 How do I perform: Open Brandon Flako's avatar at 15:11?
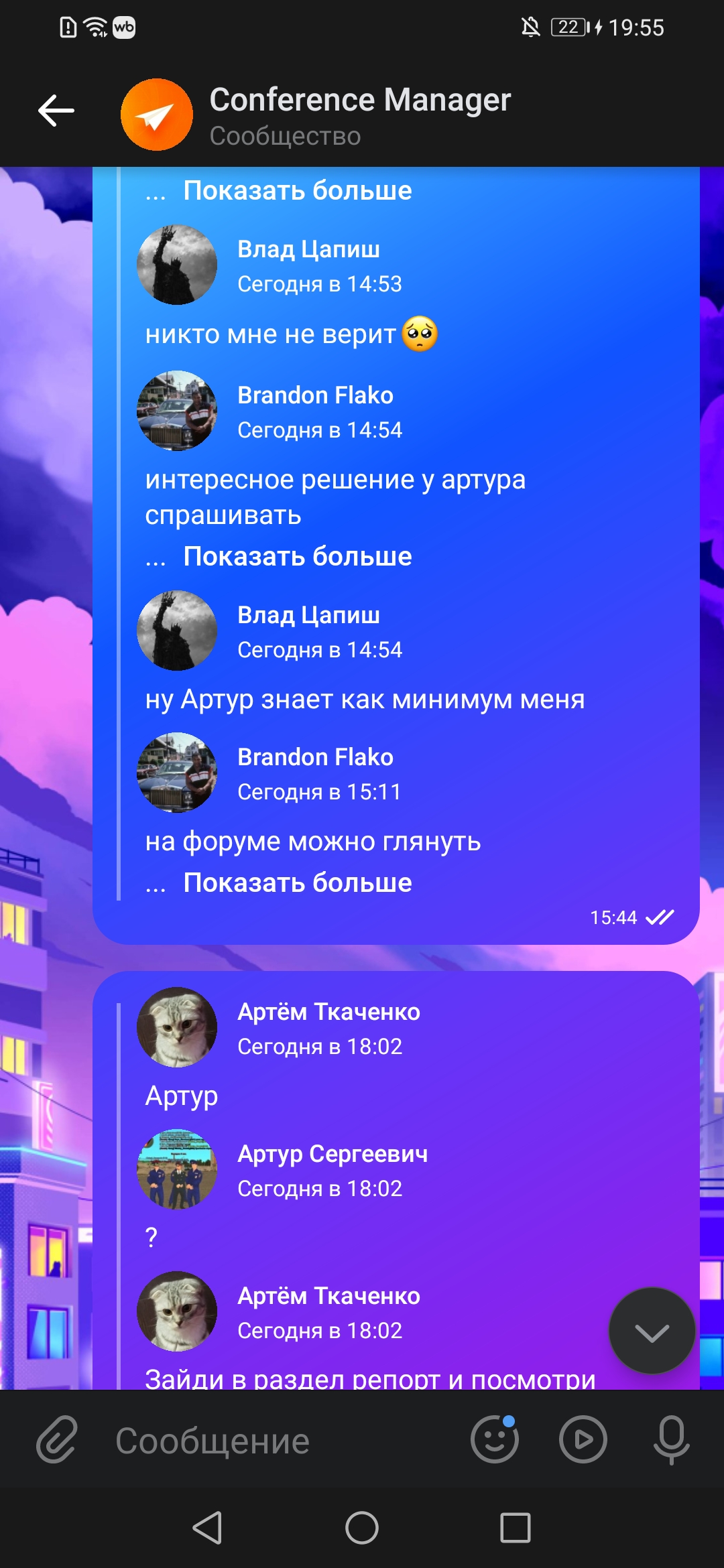click(x=177, y=773)
